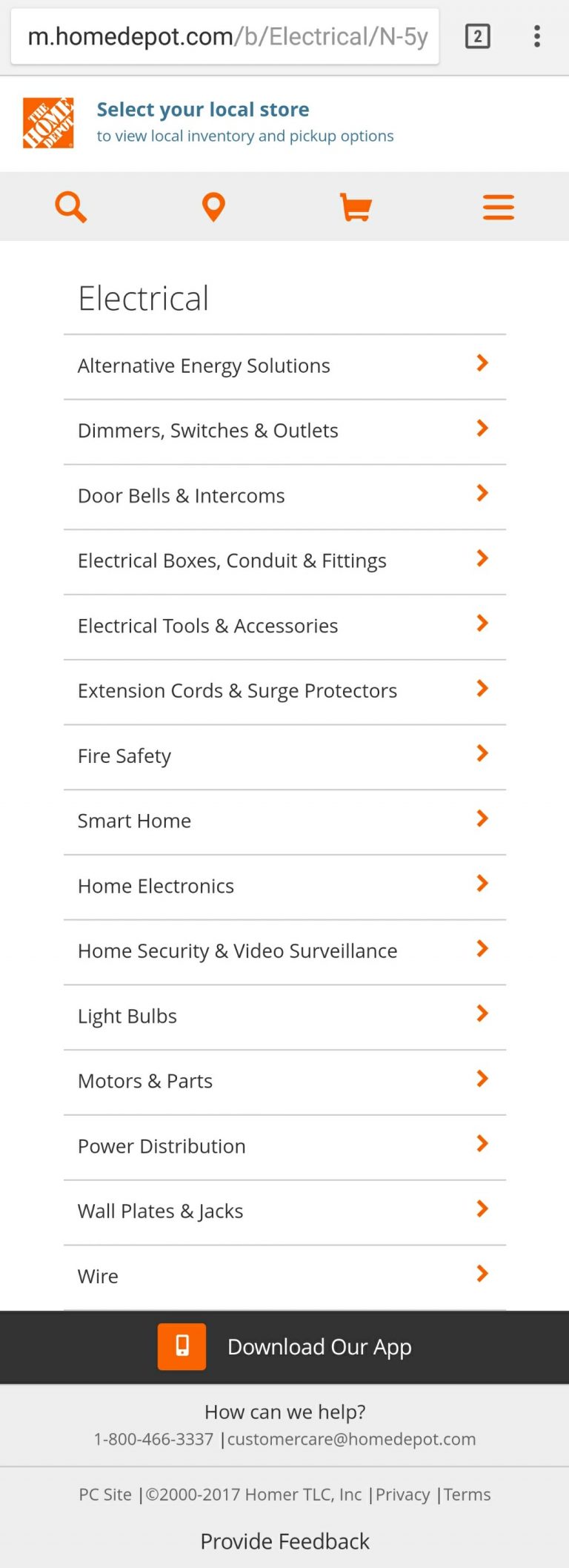Open Electrical Tools & Accessories

coord(284,626)
